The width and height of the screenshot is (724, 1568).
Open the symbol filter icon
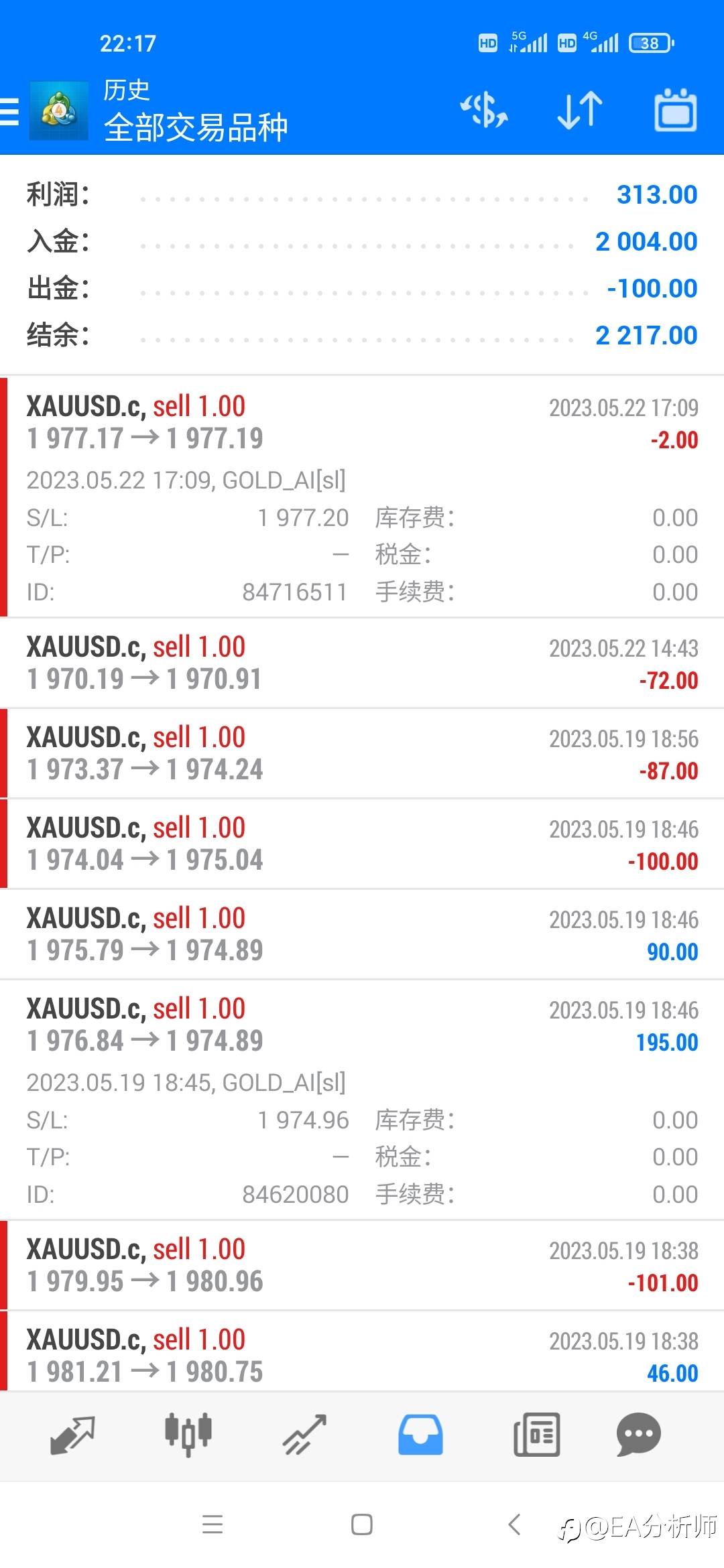(x=484, y=111)
